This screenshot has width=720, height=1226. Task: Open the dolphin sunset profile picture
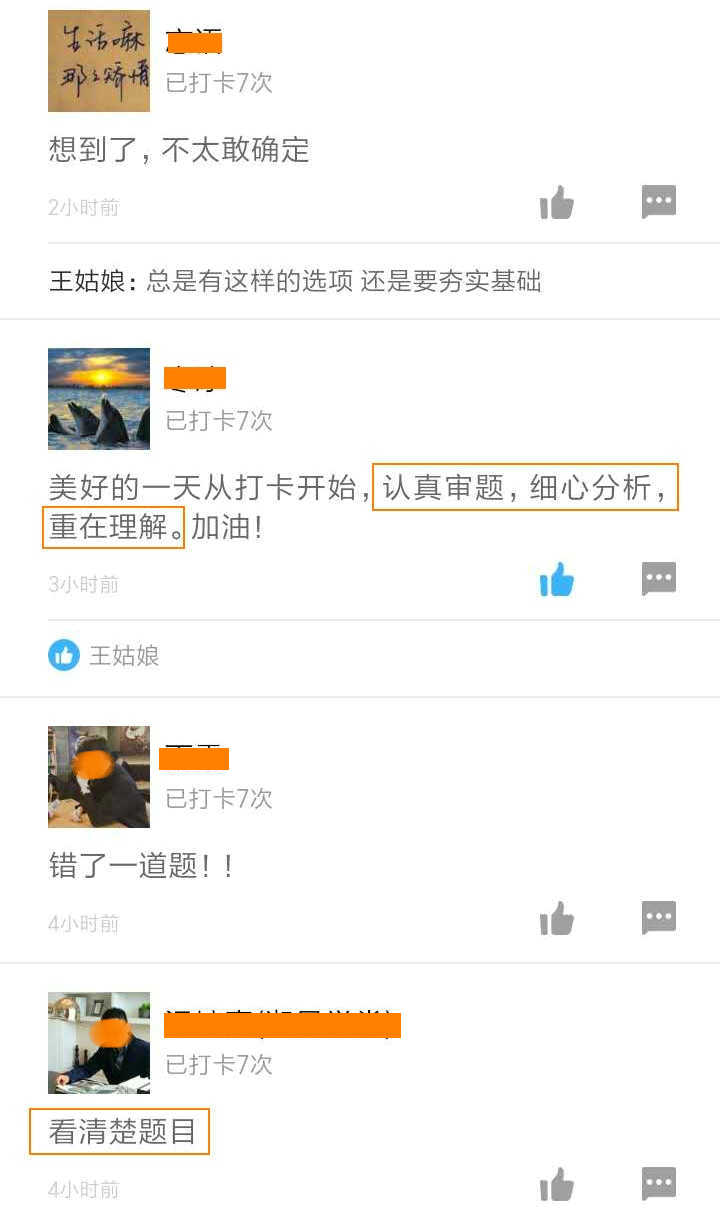click(98, 398)
